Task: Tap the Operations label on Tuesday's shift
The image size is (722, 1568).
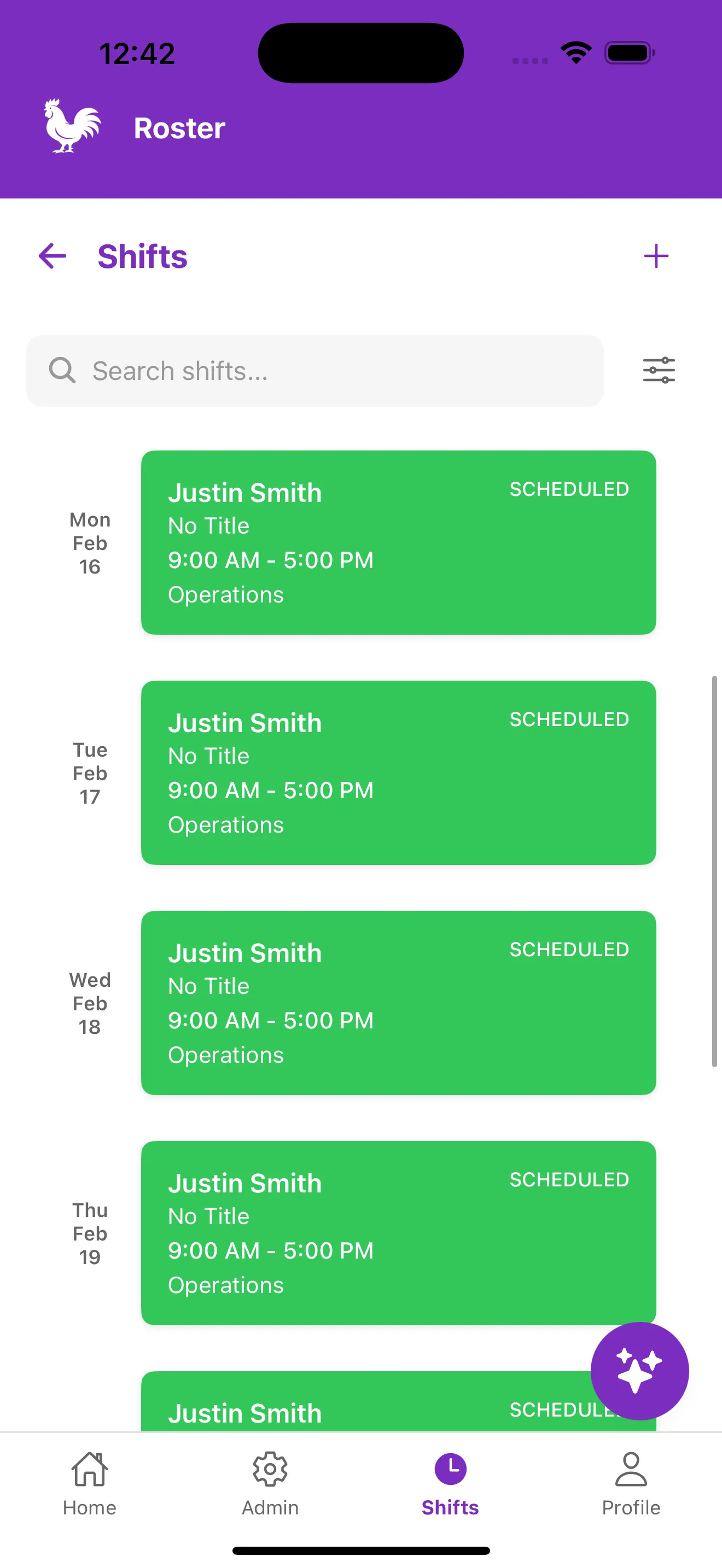Action: 226,824
